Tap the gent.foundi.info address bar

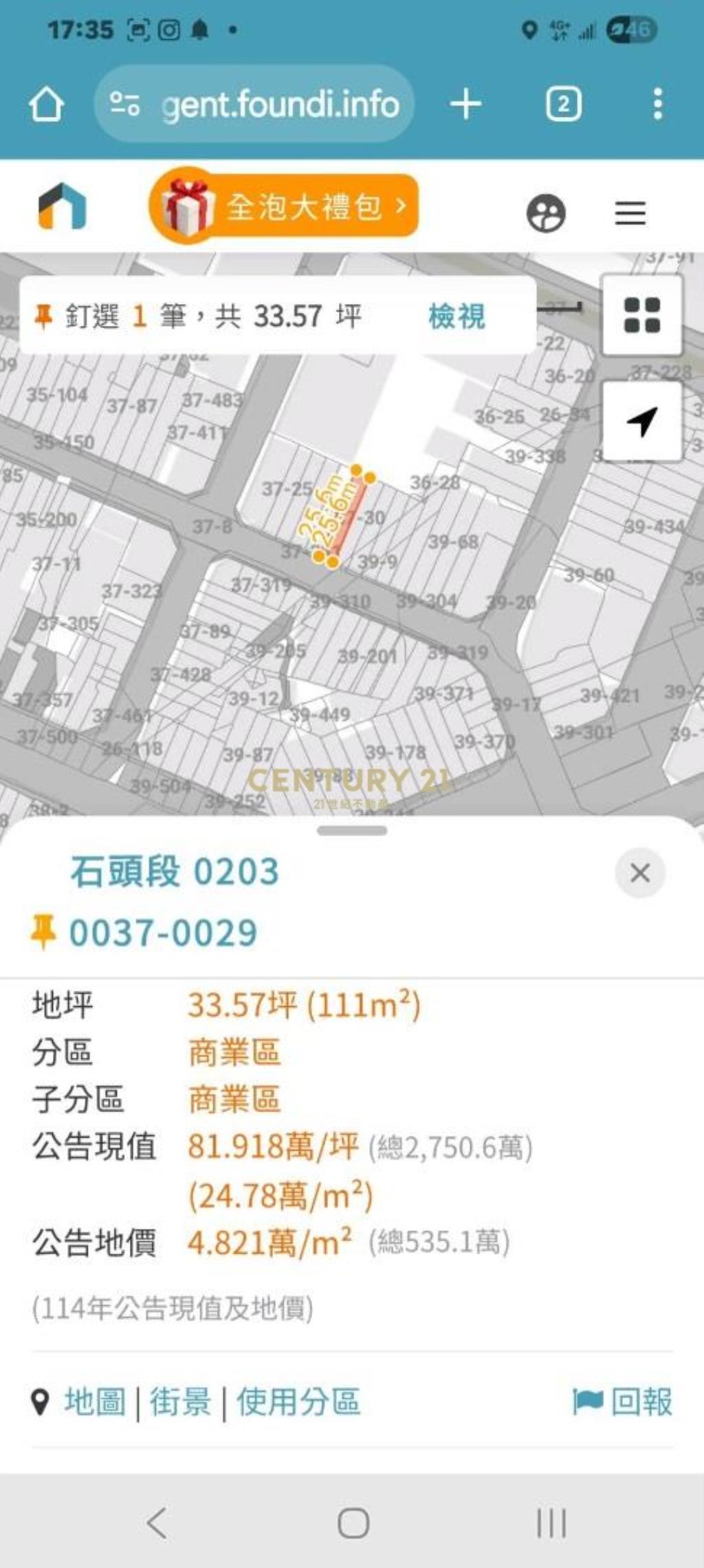click(x=275, y=104)
